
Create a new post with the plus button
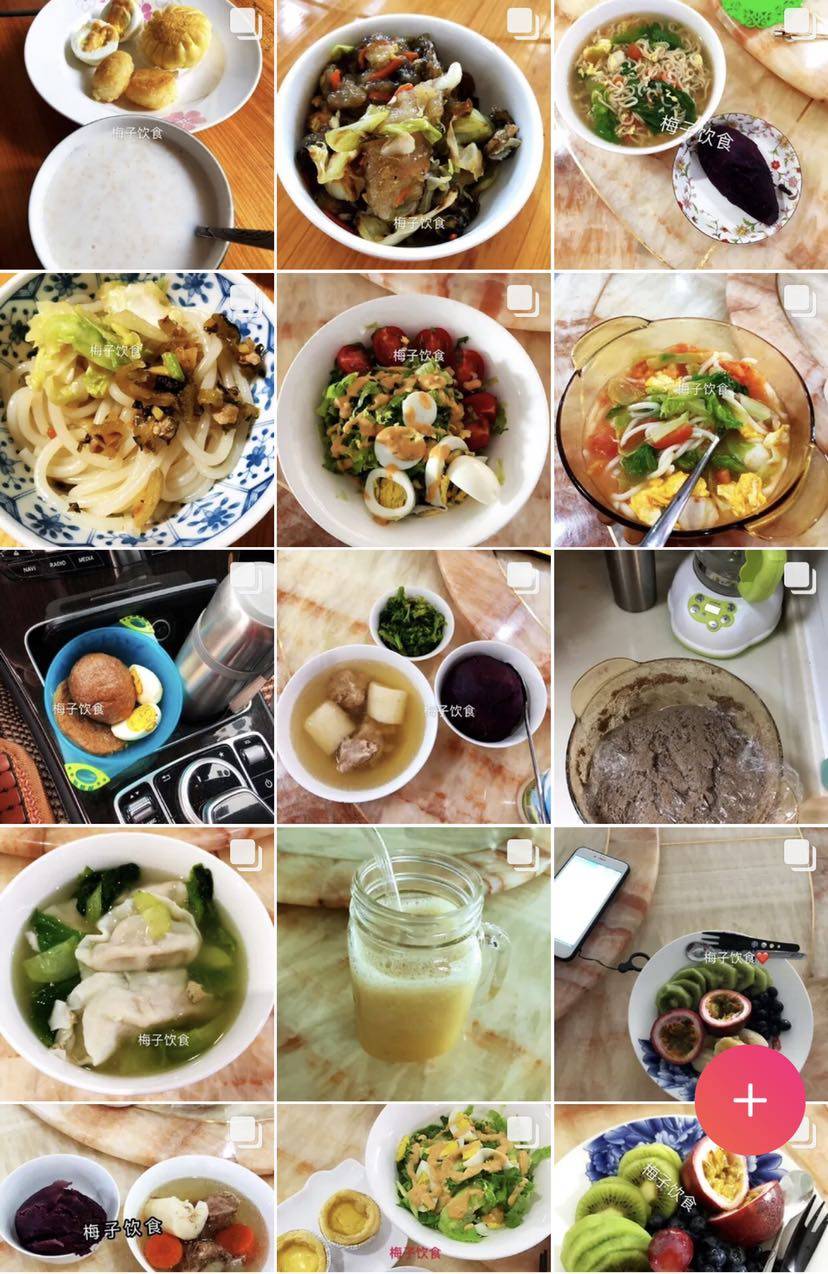click(x=750, y=1100)
